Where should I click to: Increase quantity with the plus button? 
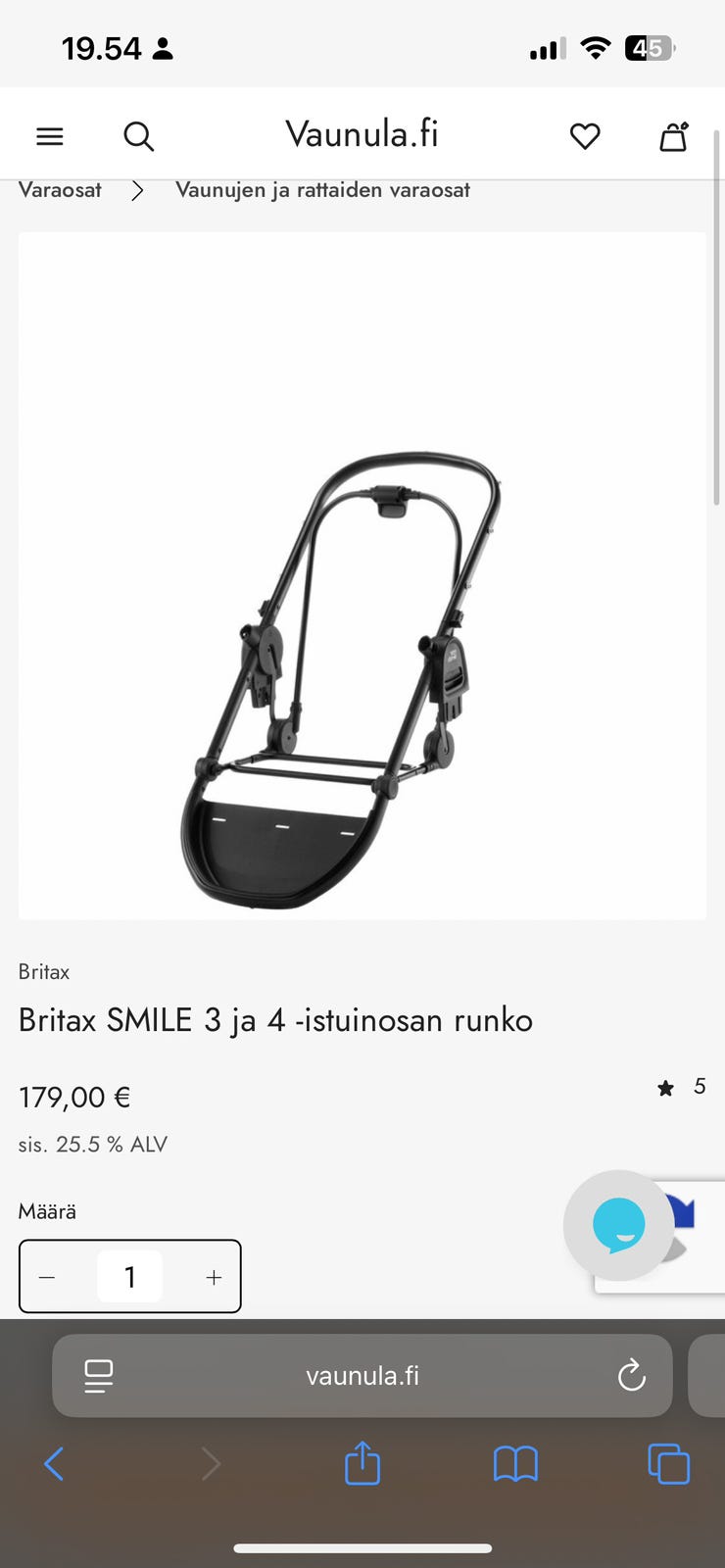[x=214, y=1277]
